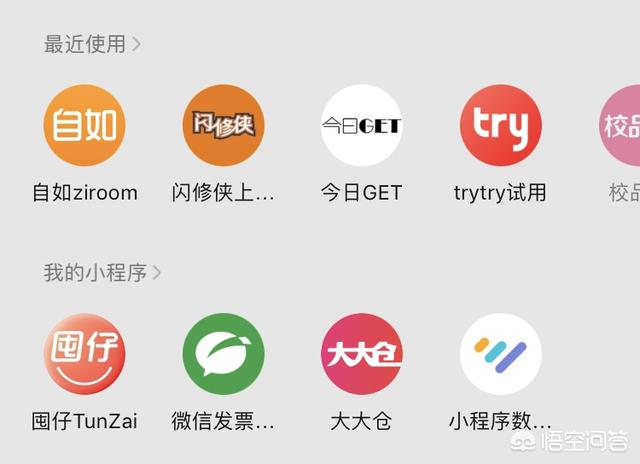Launch 囤仔TunZai mini program
The width and height of the screenshot is (640, 464).
[x=85, y=354]
